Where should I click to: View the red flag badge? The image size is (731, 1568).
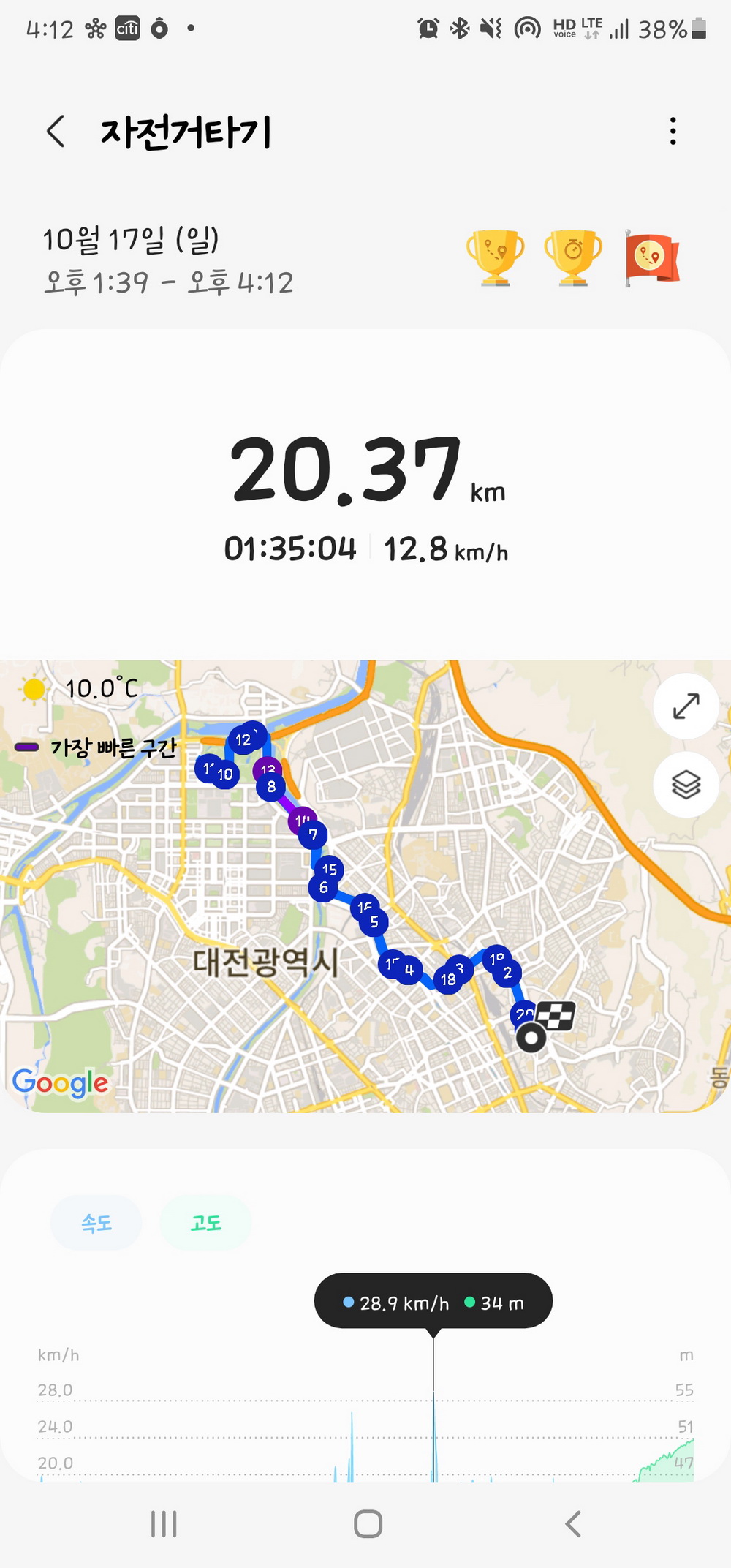pyautogui.click(x=652, y=259)
